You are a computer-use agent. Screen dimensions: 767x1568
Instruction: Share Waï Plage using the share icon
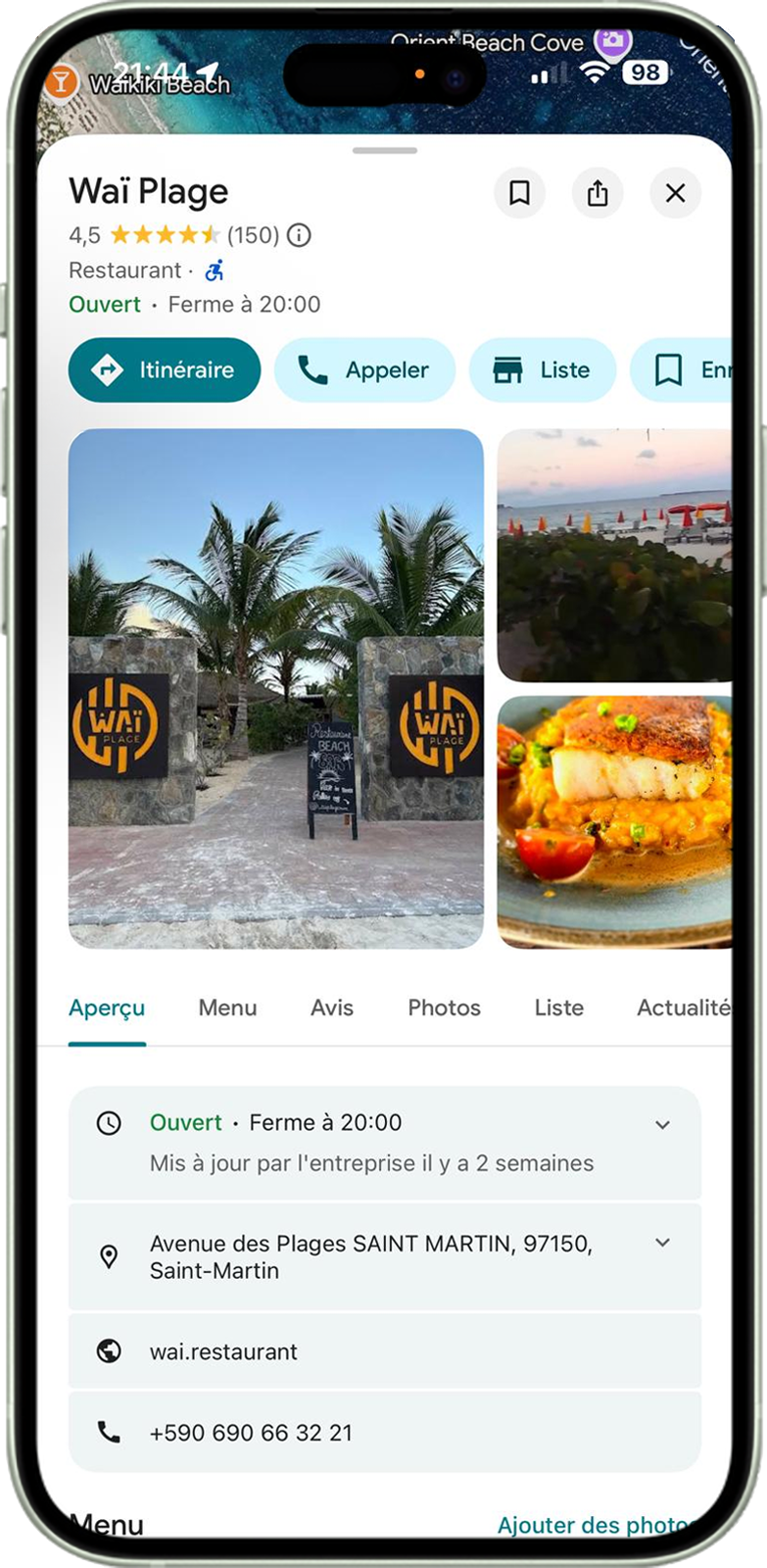point(598,193)
